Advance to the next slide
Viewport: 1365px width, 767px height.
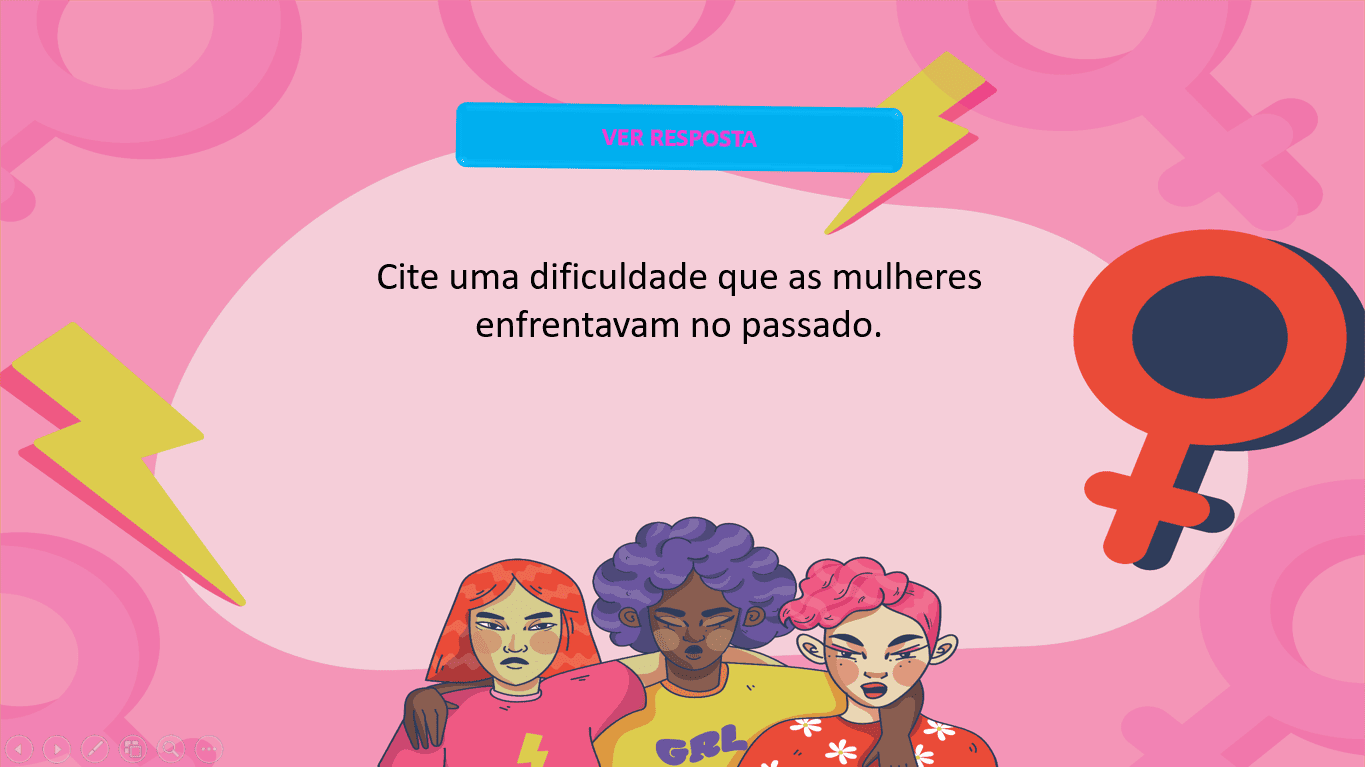(57, 748)
